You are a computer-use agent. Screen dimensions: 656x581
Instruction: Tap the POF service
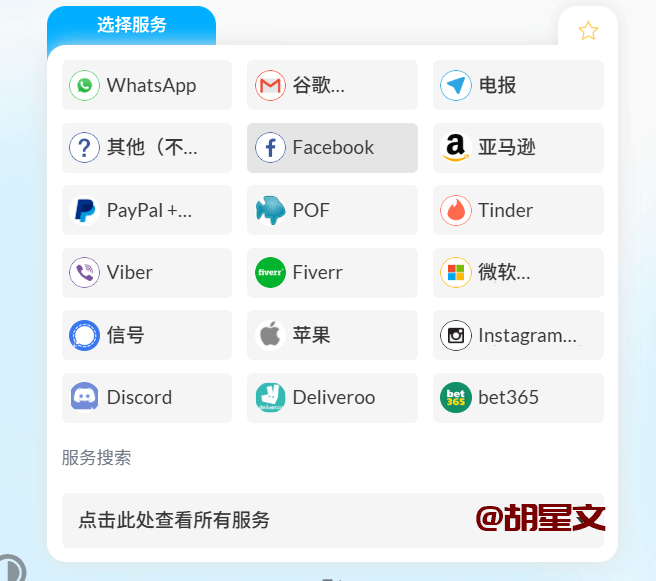pos(332,210)
